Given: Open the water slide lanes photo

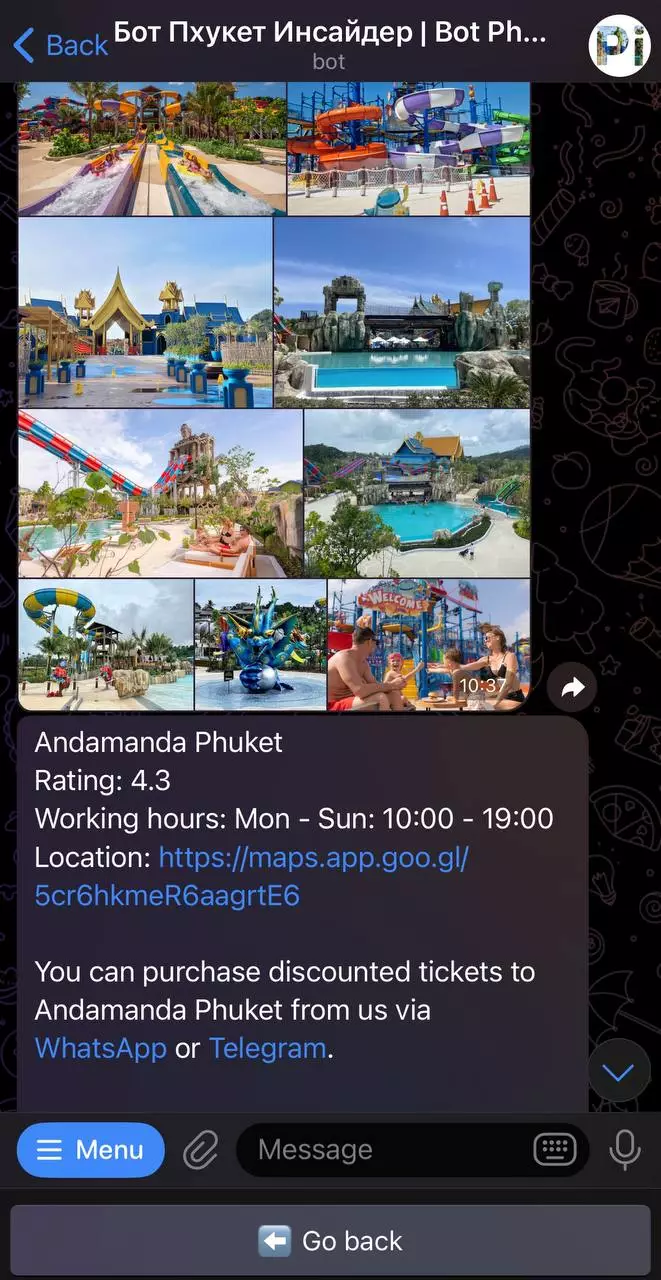Looking at the screenshot, I should [x=152, y=148].
